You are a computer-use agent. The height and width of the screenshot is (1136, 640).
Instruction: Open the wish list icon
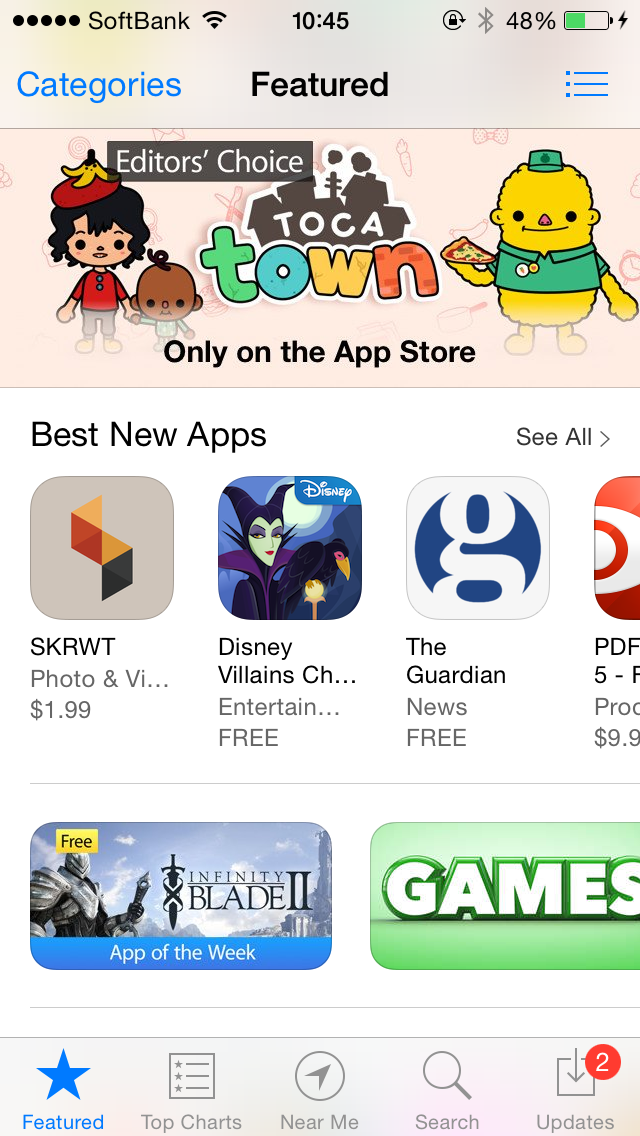[x=586, y=84]
